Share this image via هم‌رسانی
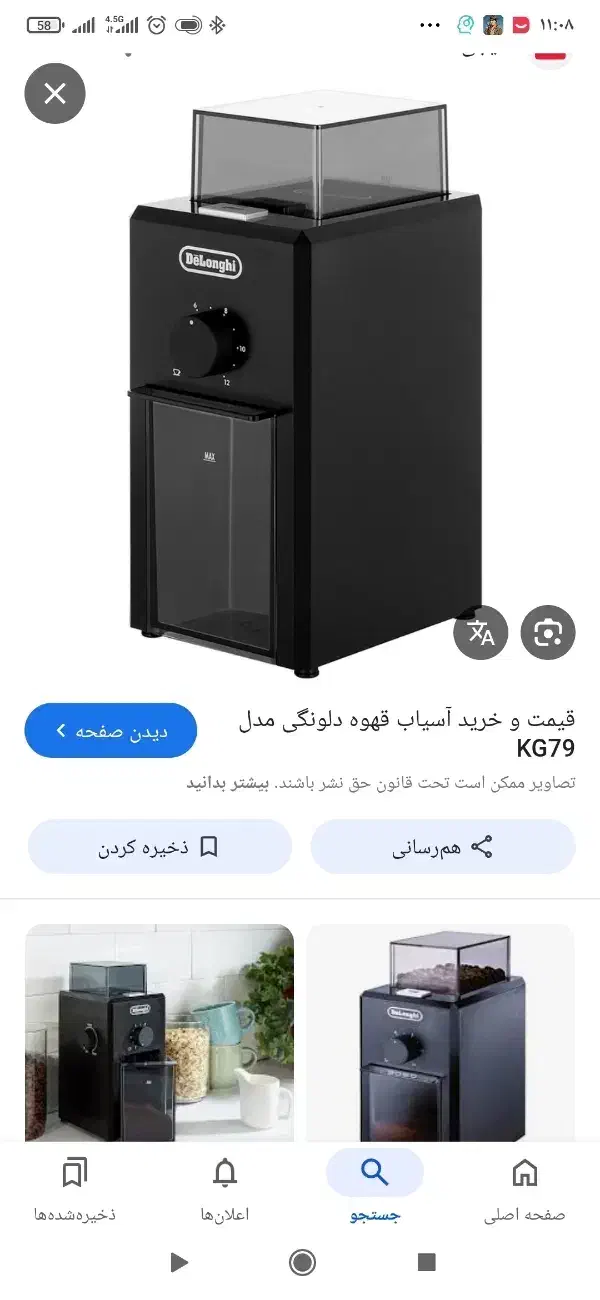 click(x=443, y=847)
